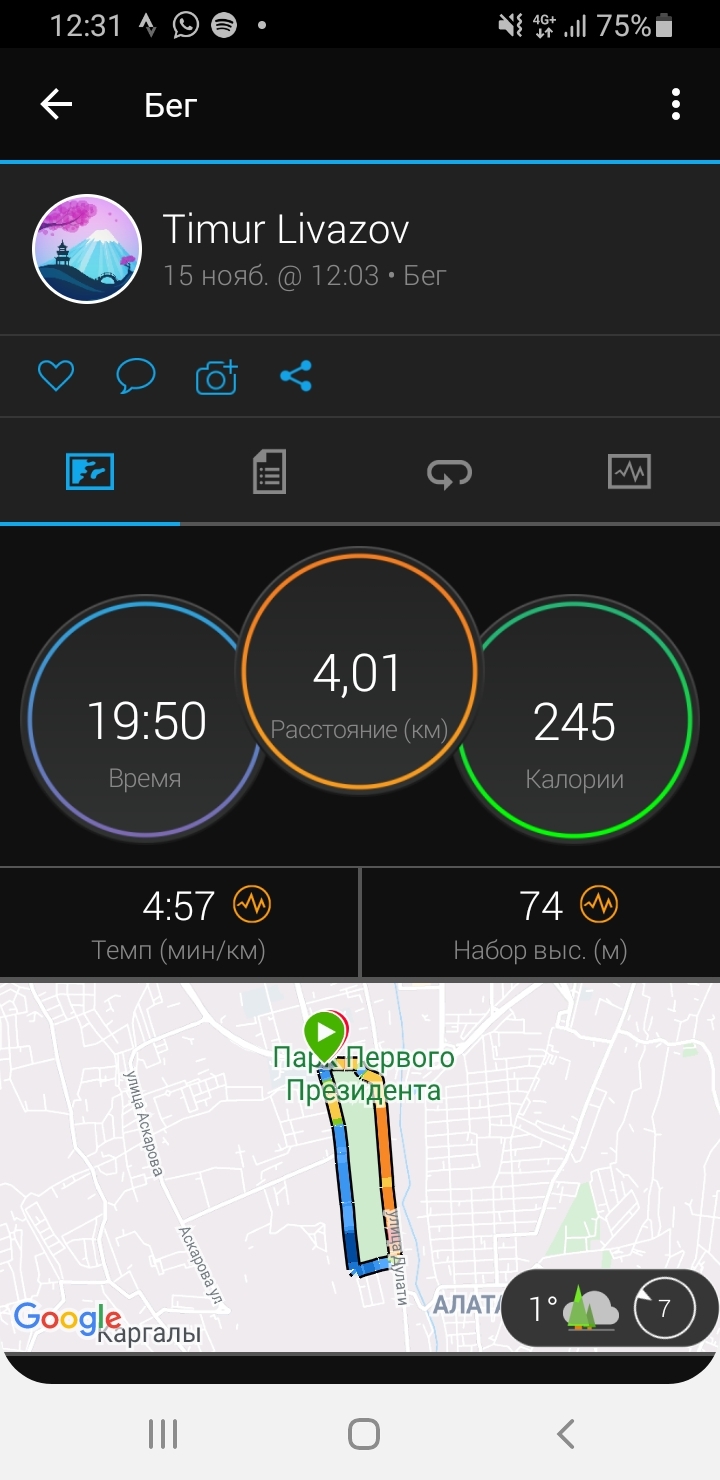
Task: Open Timur Livazov's profile picture
Action: tap(87, 249)
